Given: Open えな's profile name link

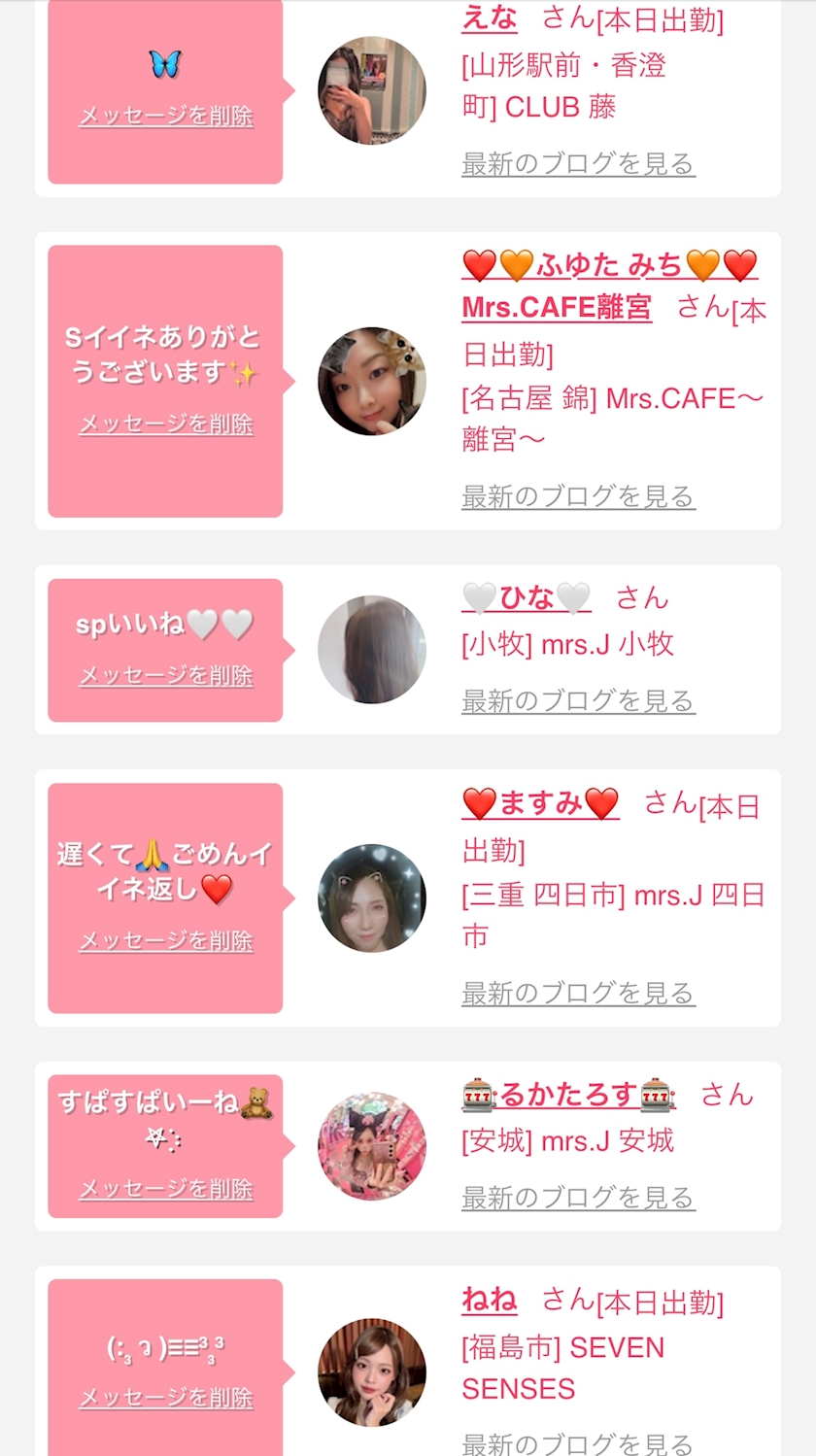Looking at the screenshot, I should (x=490, y=17).
